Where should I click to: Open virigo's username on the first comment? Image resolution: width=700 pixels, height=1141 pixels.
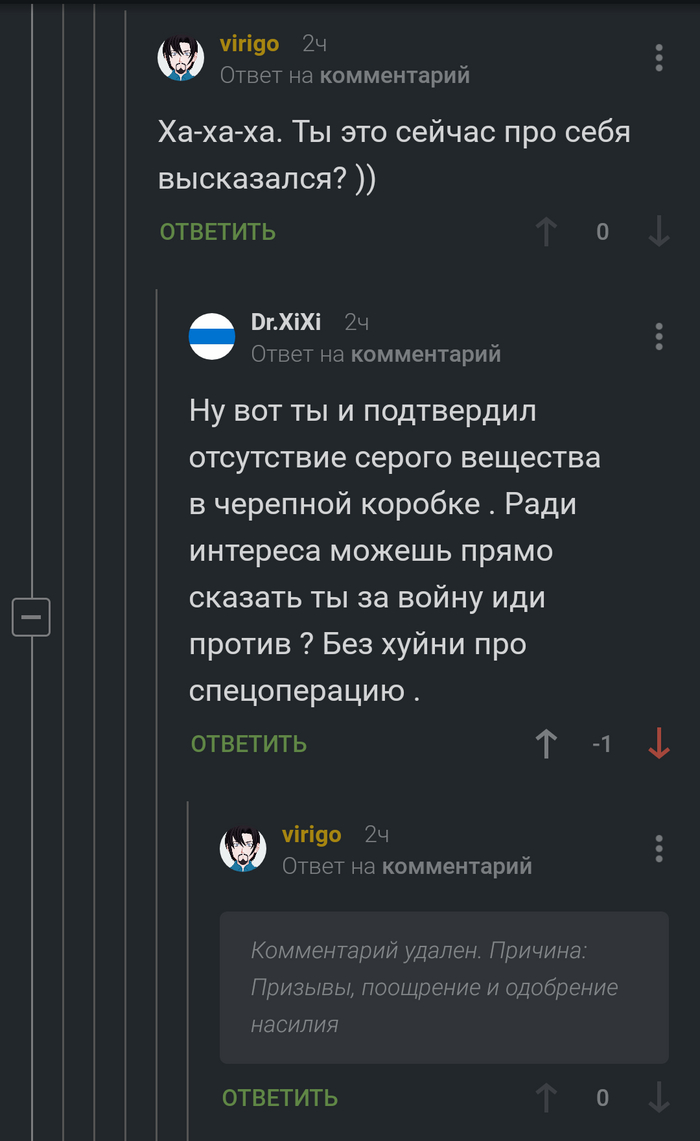pos(249,44)
